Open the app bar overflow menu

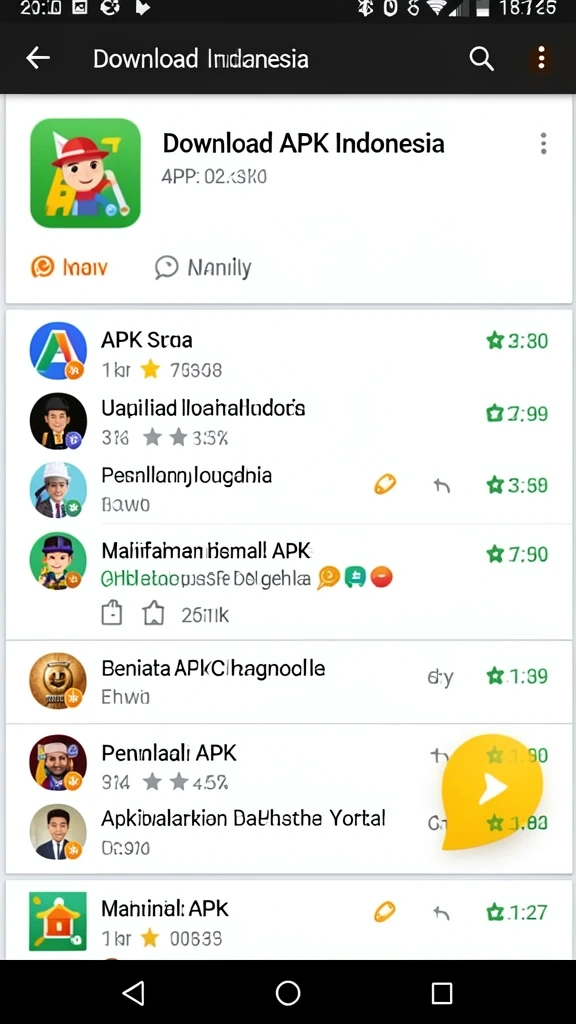click(541, 58)
